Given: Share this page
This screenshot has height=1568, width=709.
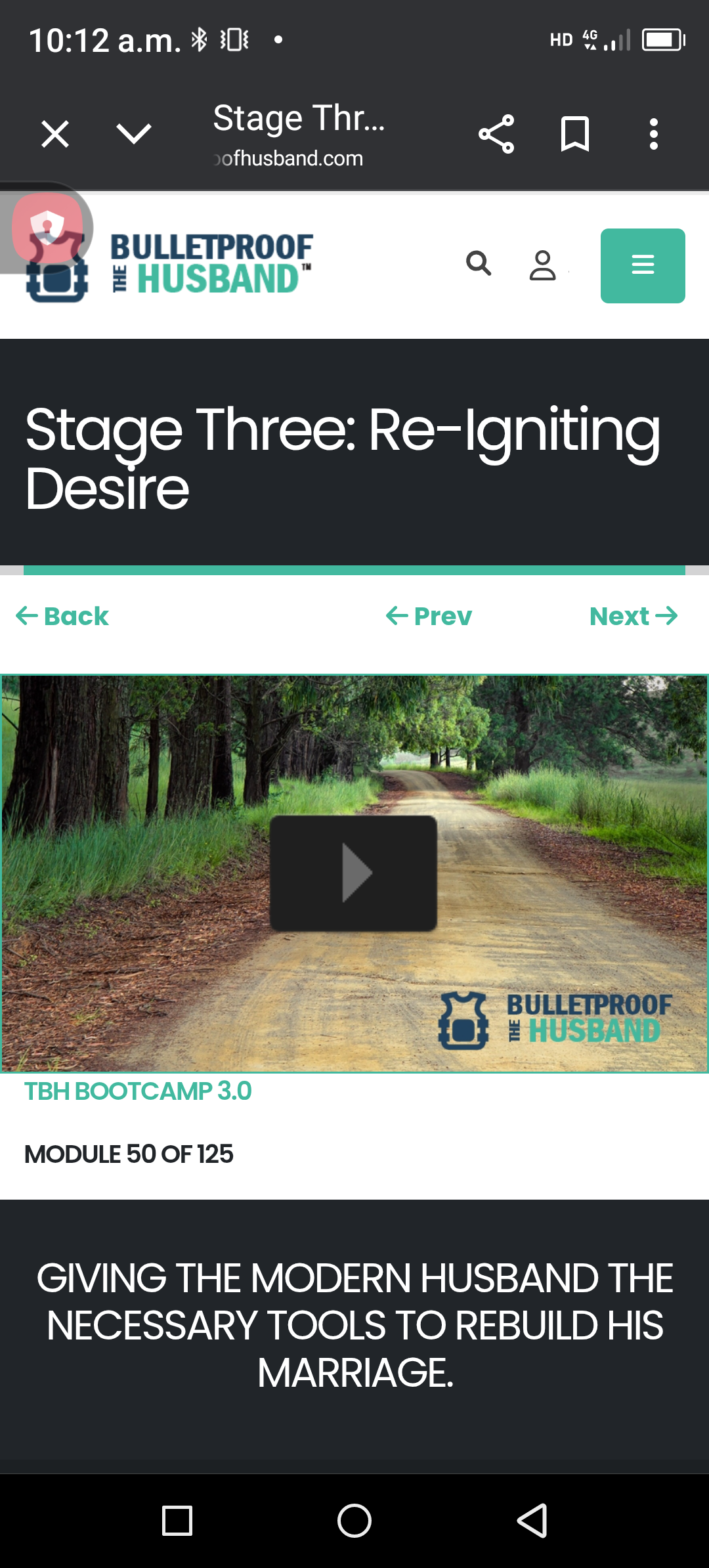Looking at the screenshot, I should pyautogui.click(x=496, y=135).
